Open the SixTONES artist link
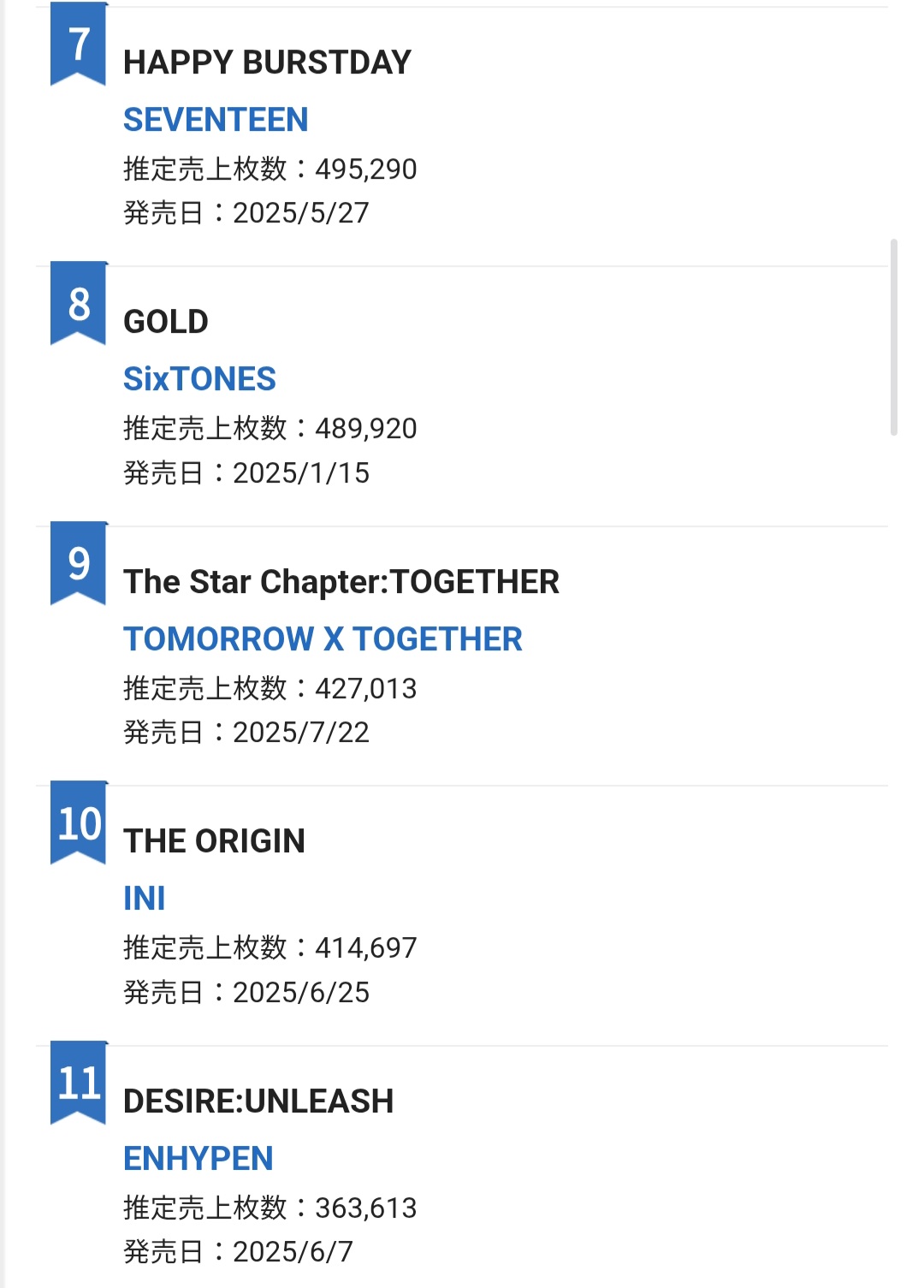924x1288 pixels. 199,379
